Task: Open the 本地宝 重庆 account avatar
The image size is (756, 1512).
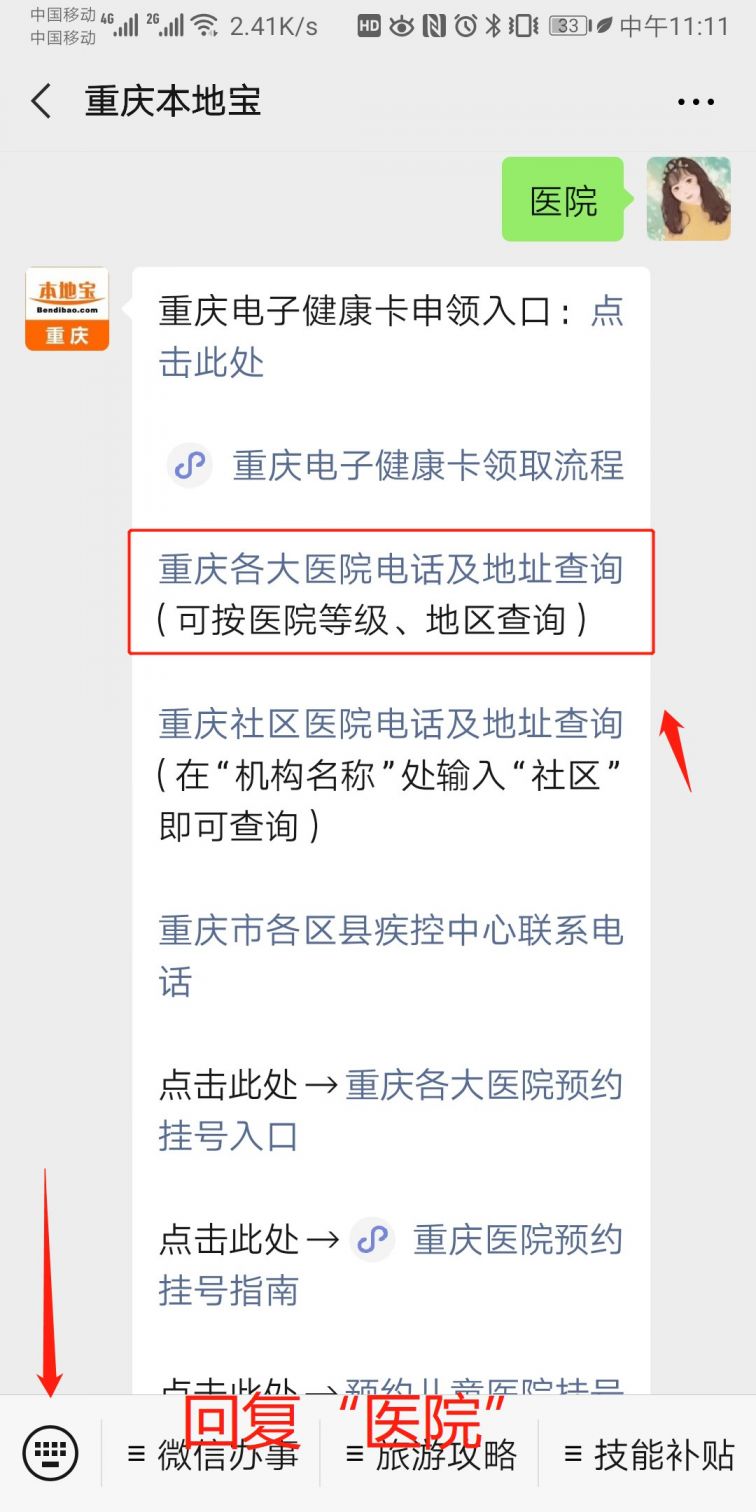Action: (x=67, y=309)
